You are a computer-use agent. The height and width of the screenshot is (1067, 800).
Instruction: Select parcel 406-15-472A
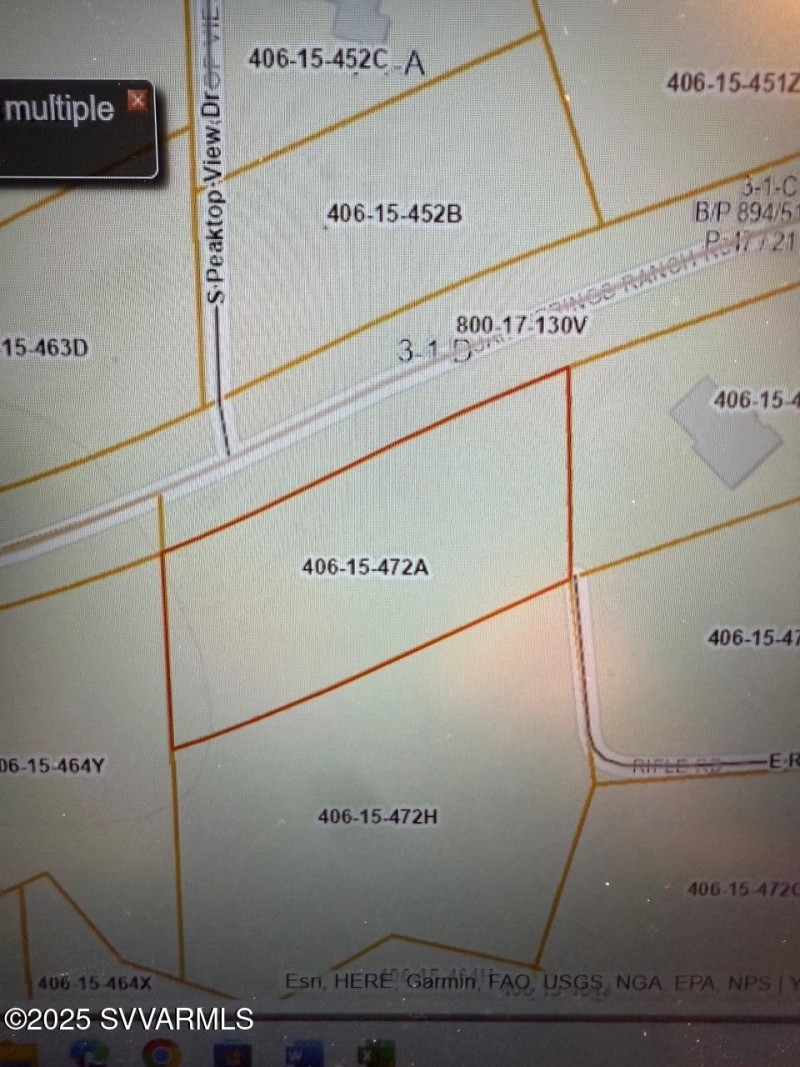366,567
